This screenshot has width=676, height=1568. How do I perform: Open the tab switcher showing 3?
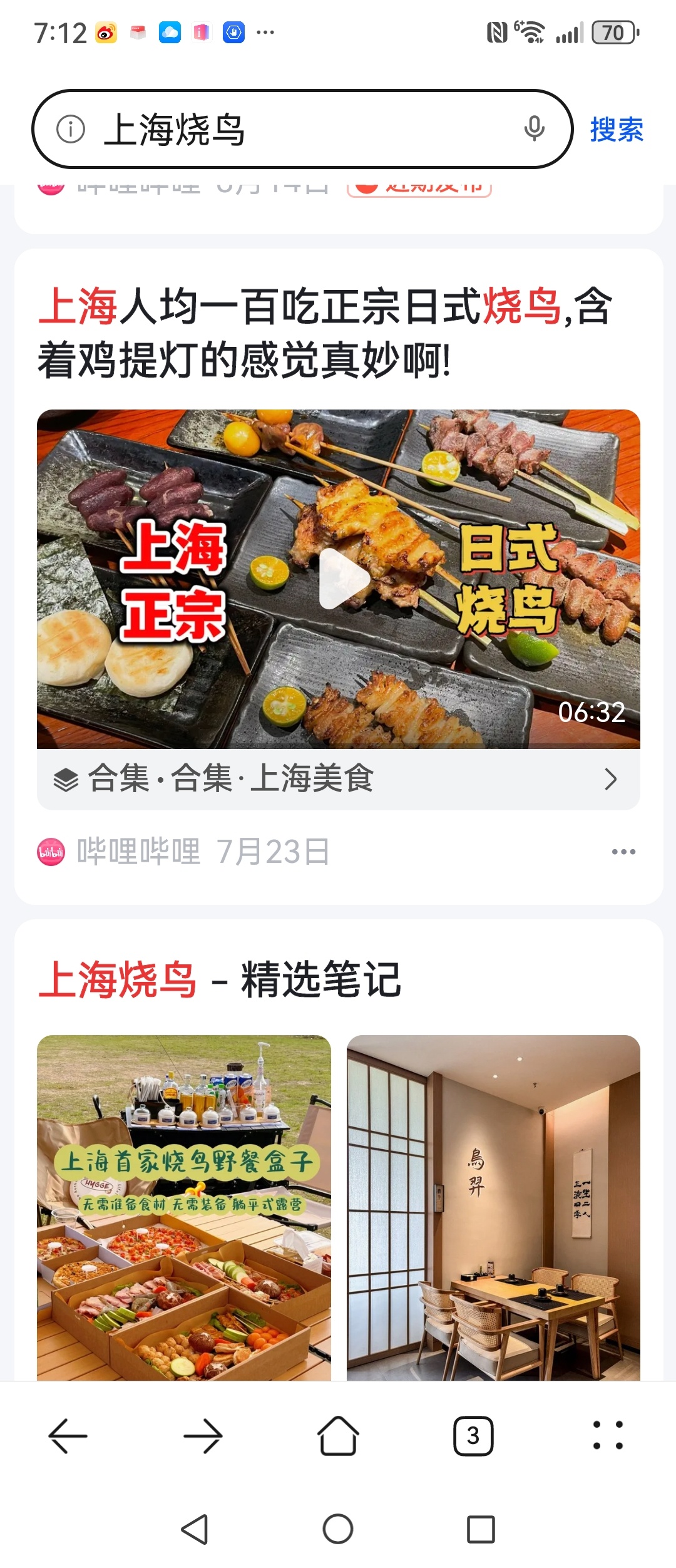[473, 1434]
